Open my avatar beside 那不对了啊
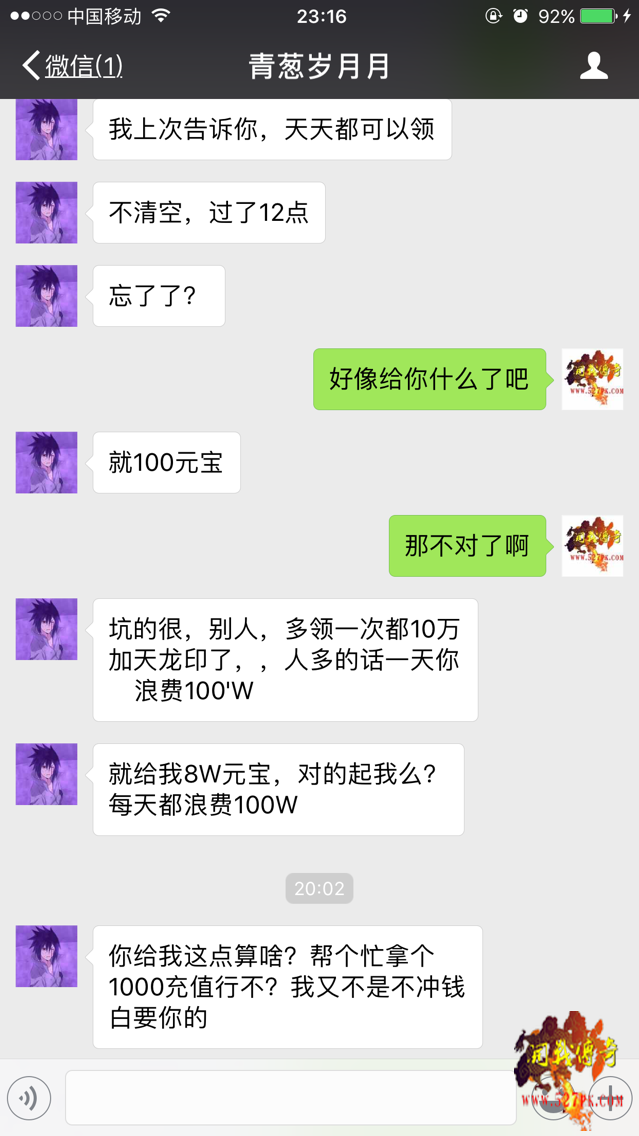 point(592,545)
